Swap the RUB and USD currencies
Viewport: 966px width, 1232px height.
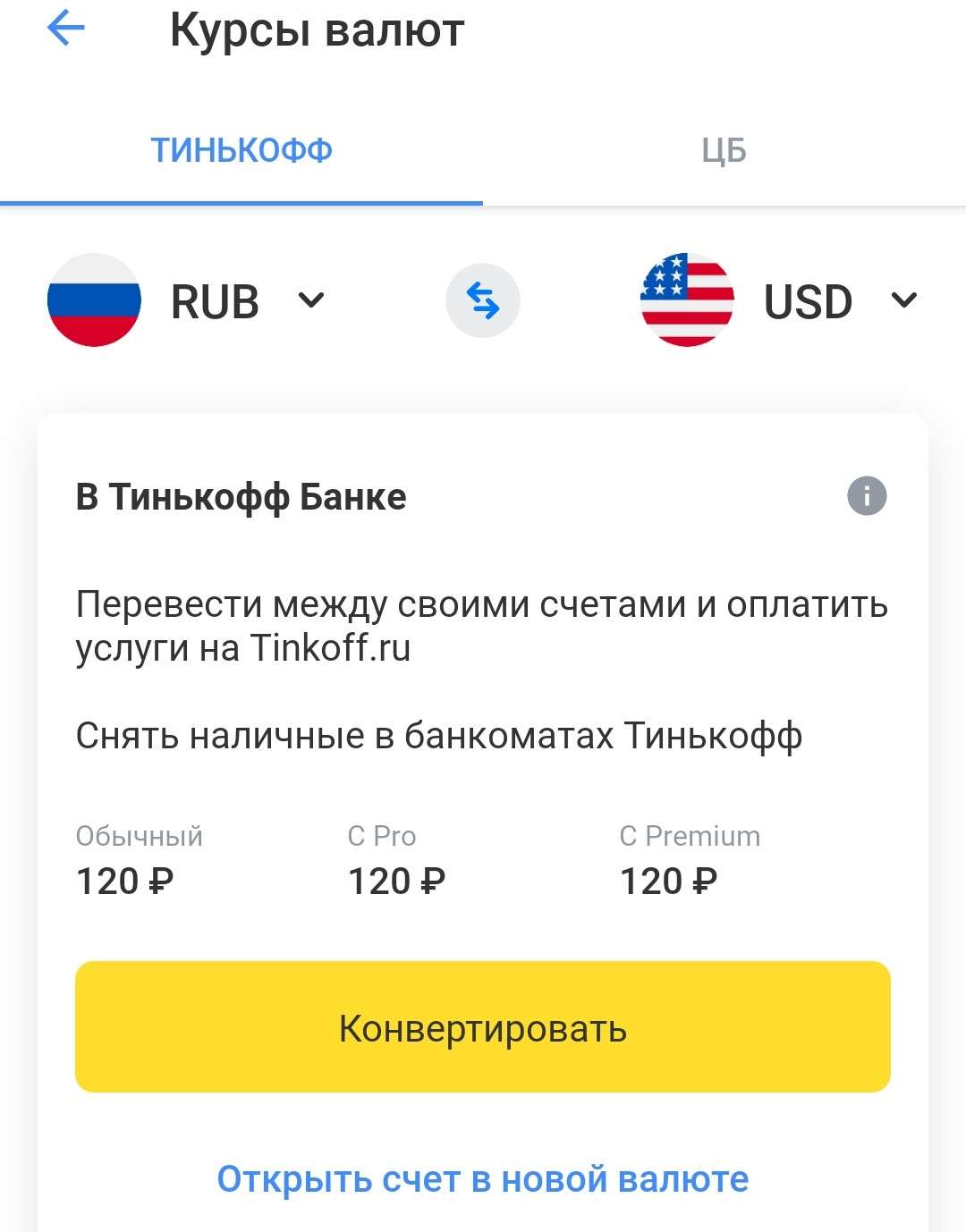tap(483, 300)
